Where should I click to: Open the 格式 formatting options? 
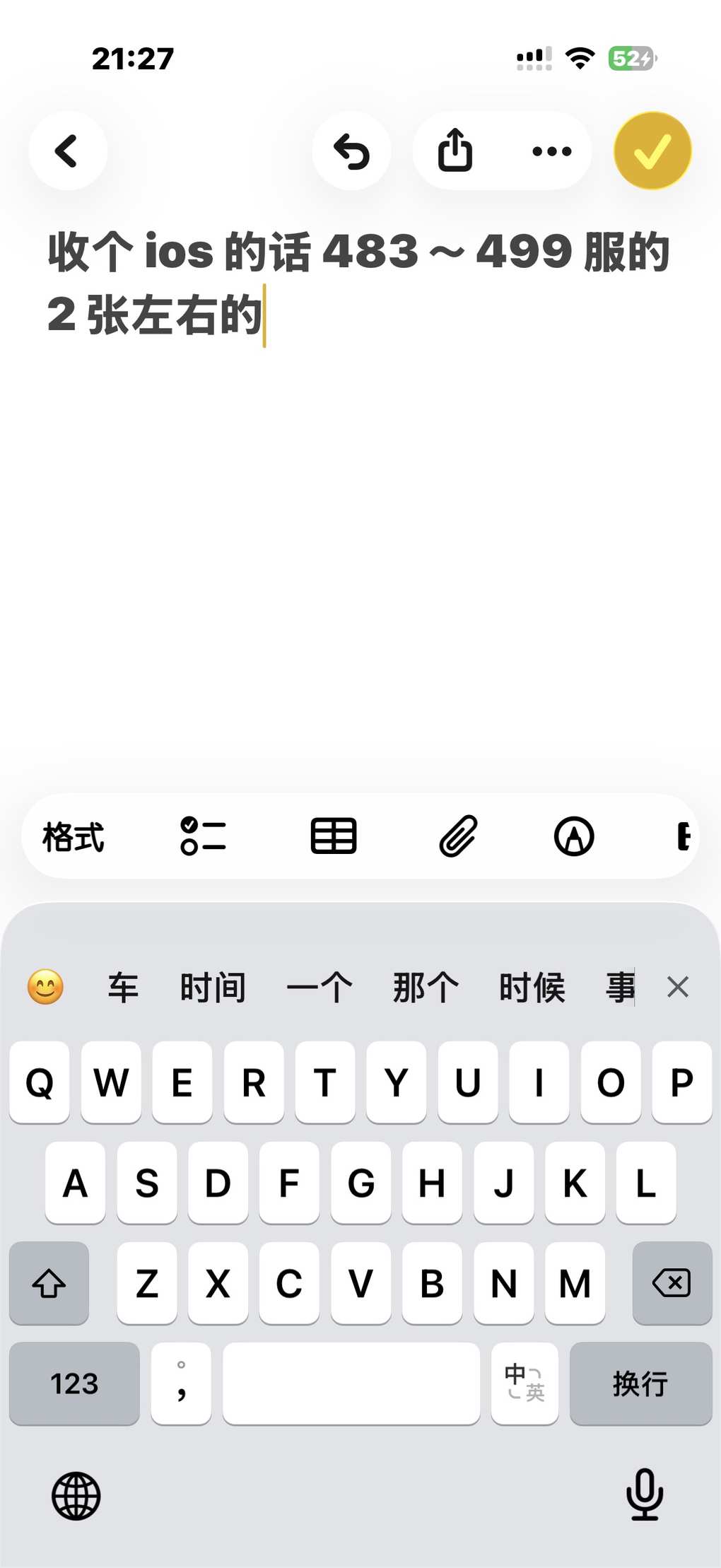tap(73, 837)
